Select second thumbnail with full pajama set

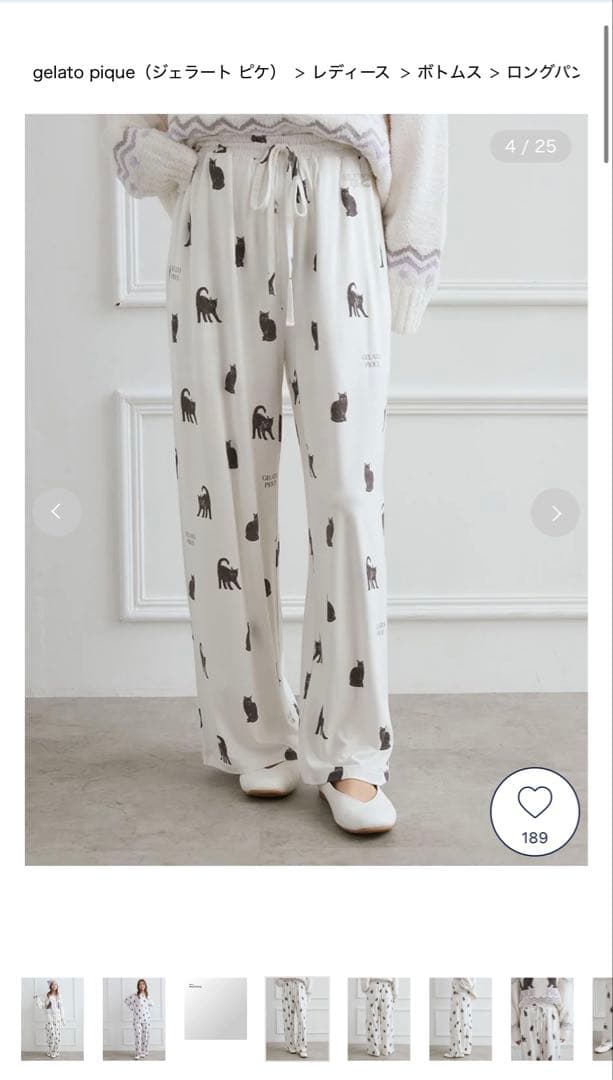(134, 1018)
